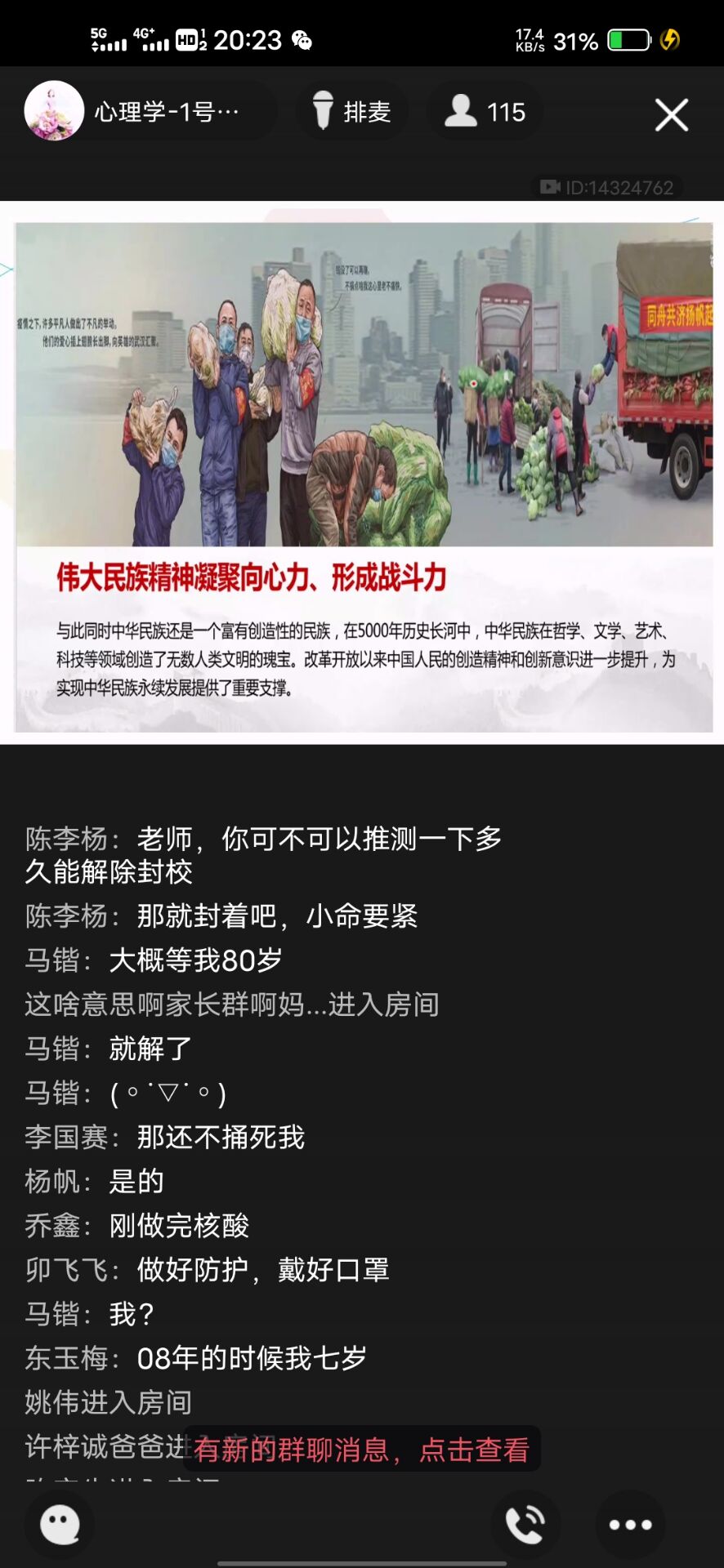
Task: Open the emoji chat button
Action: point(60,1524)
